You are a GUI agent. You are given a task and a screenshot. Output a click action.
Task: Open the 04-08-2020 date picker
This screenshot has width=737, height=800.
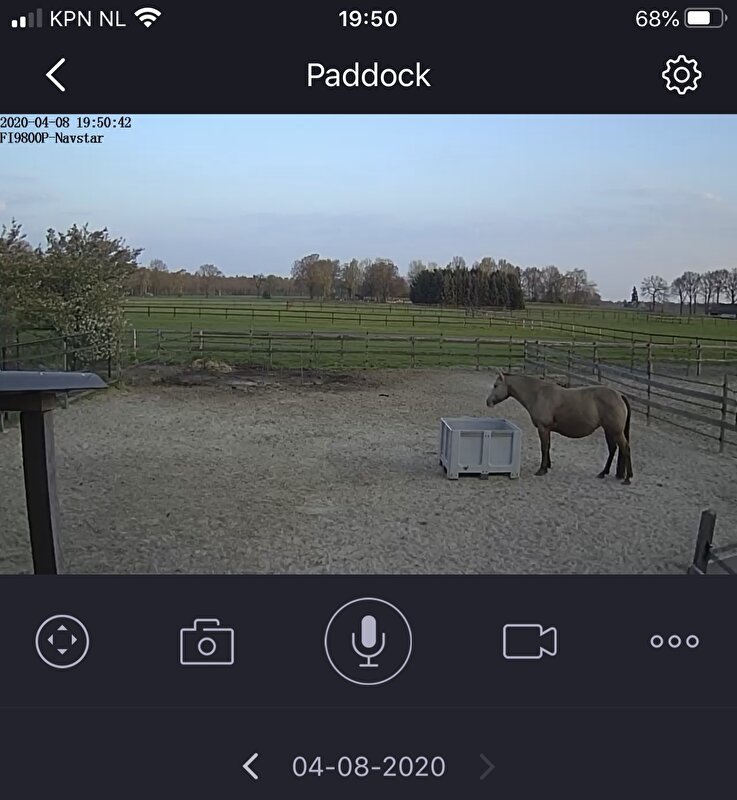coord(368,767)
